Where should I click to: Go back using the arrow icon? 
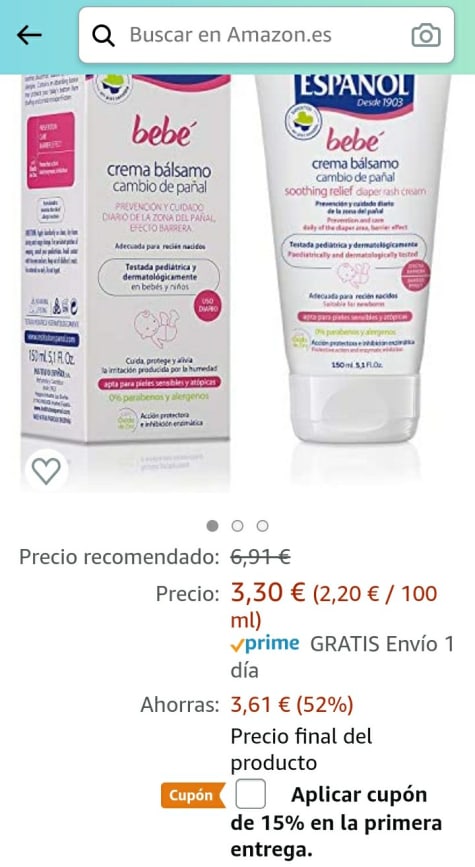coord(29,35)
